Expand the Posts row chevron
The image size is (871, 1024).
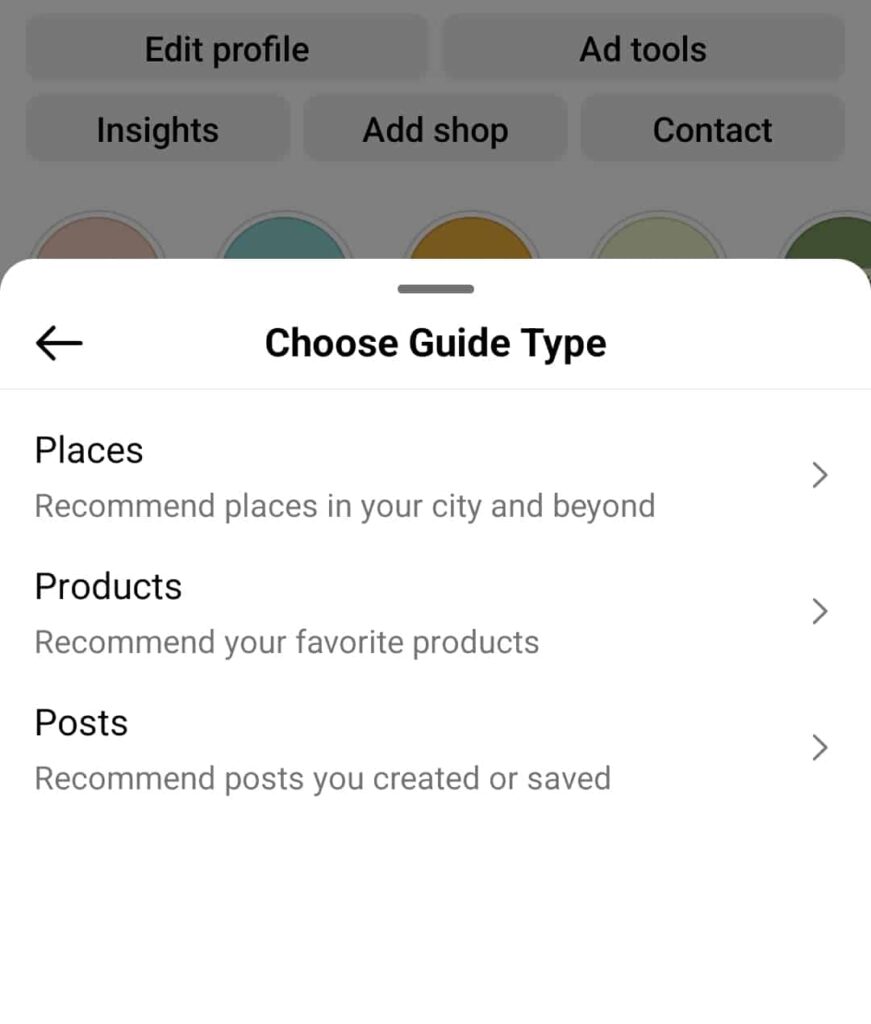click(x=820, y=747)
